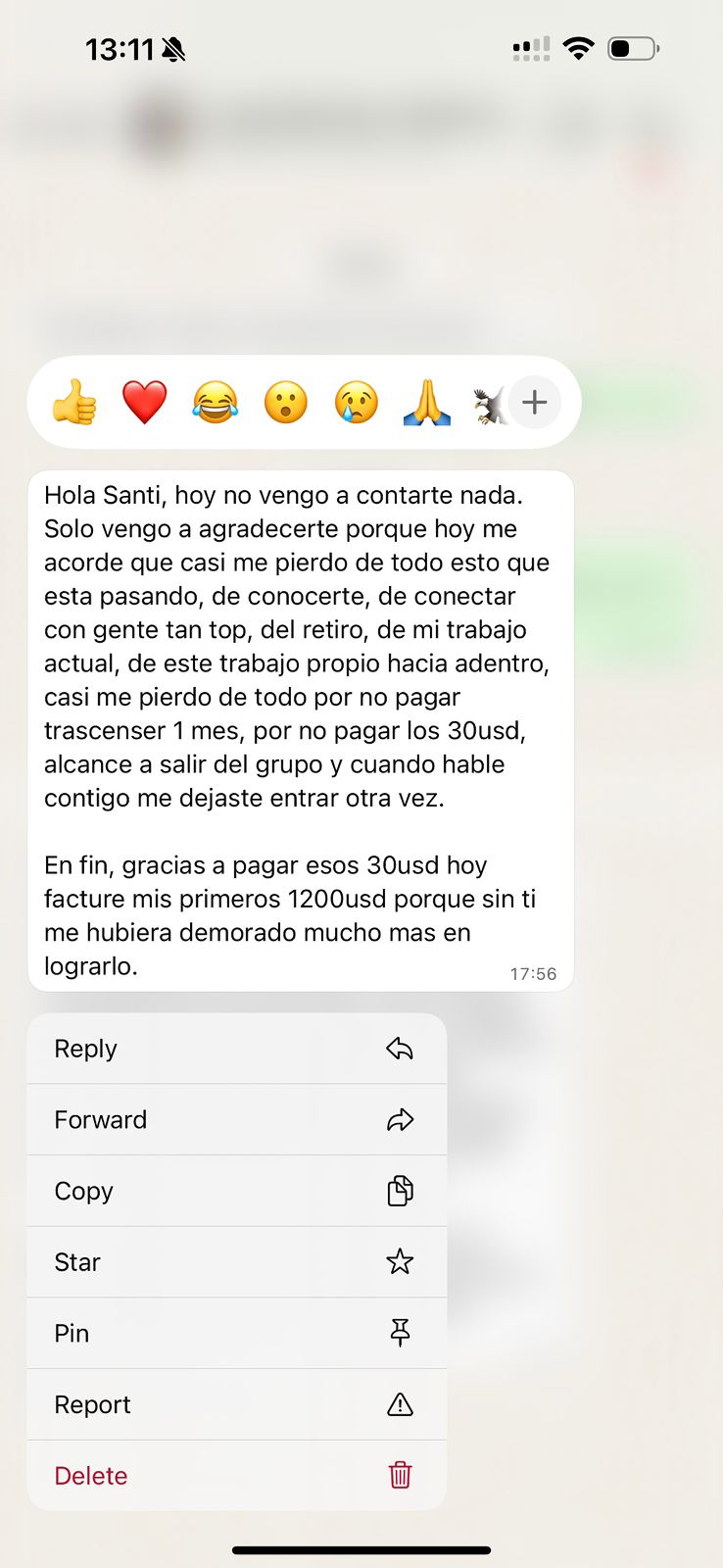Delete the selected message
Image resolution: width=723 pixels, height=1568 pixels.
click(x=236, y=1476)
